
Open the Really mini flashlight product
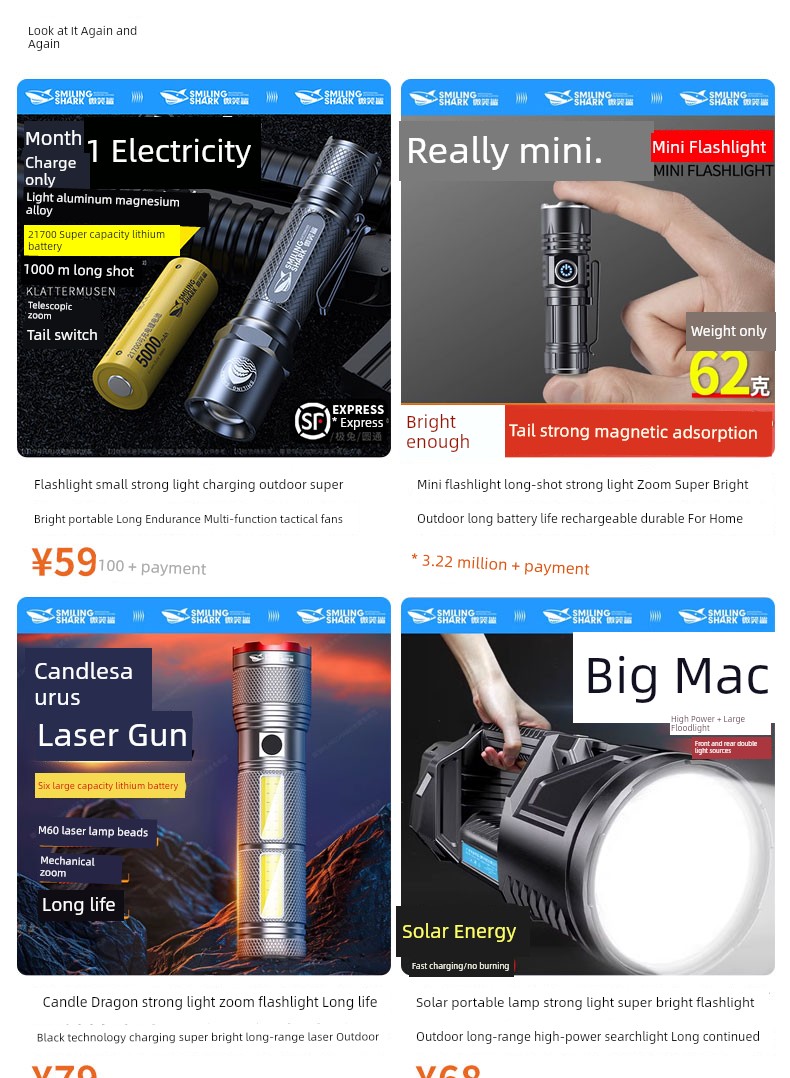point(587,268)
